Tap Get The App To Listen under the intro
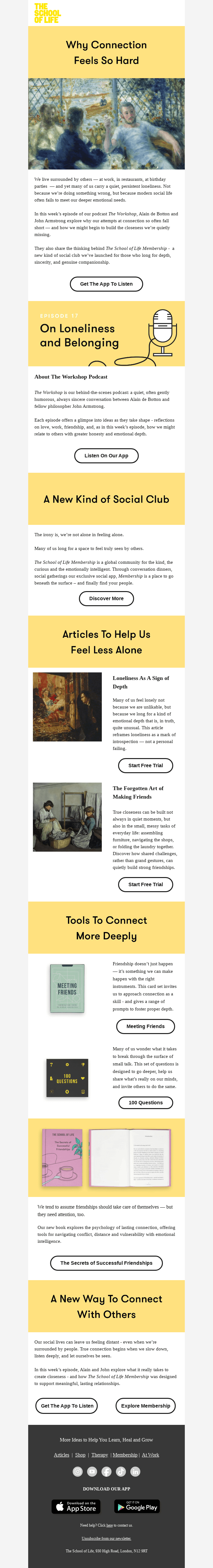This screenshot has height=1568, width=213. [x=106, y=284]
